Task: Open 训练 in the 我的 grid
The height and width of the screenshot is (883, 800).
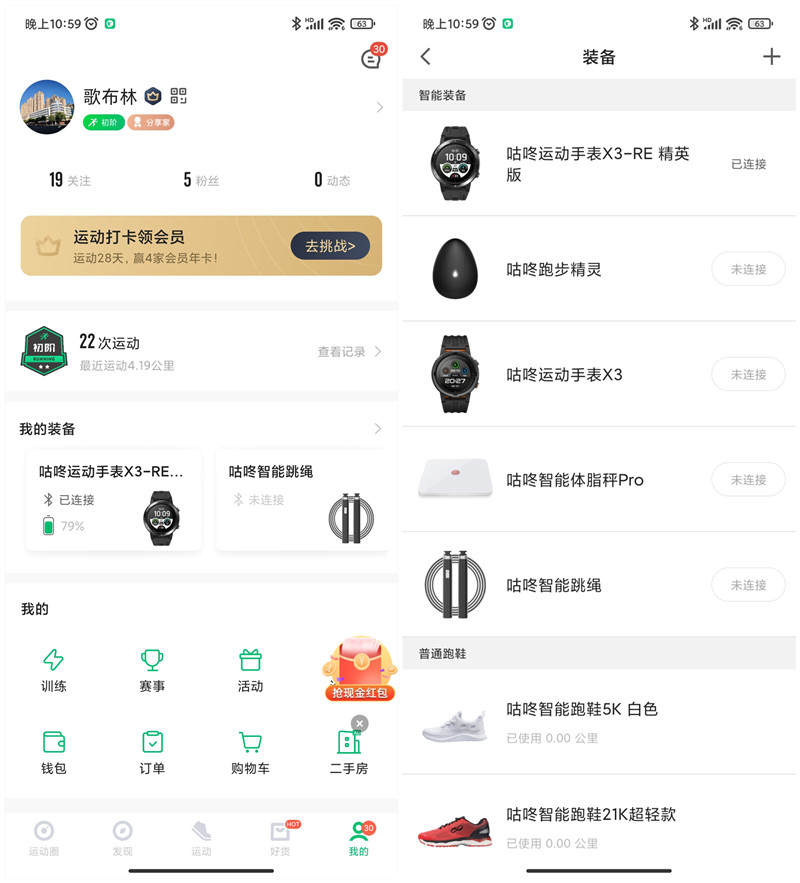Action: (53, 670)
